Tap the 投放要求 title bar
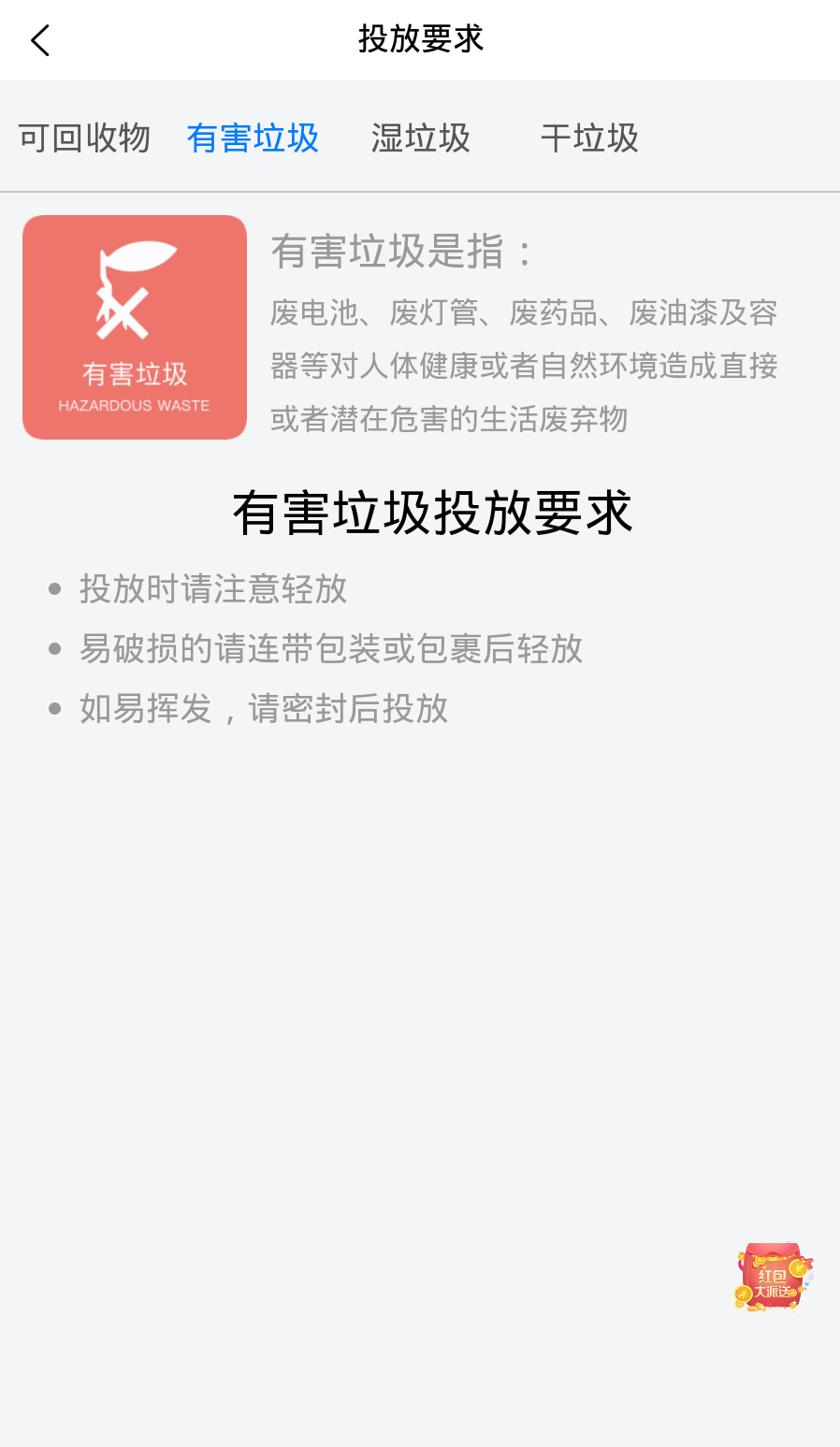This screenshot has height=1447, width=840. (x=420, y=40)
